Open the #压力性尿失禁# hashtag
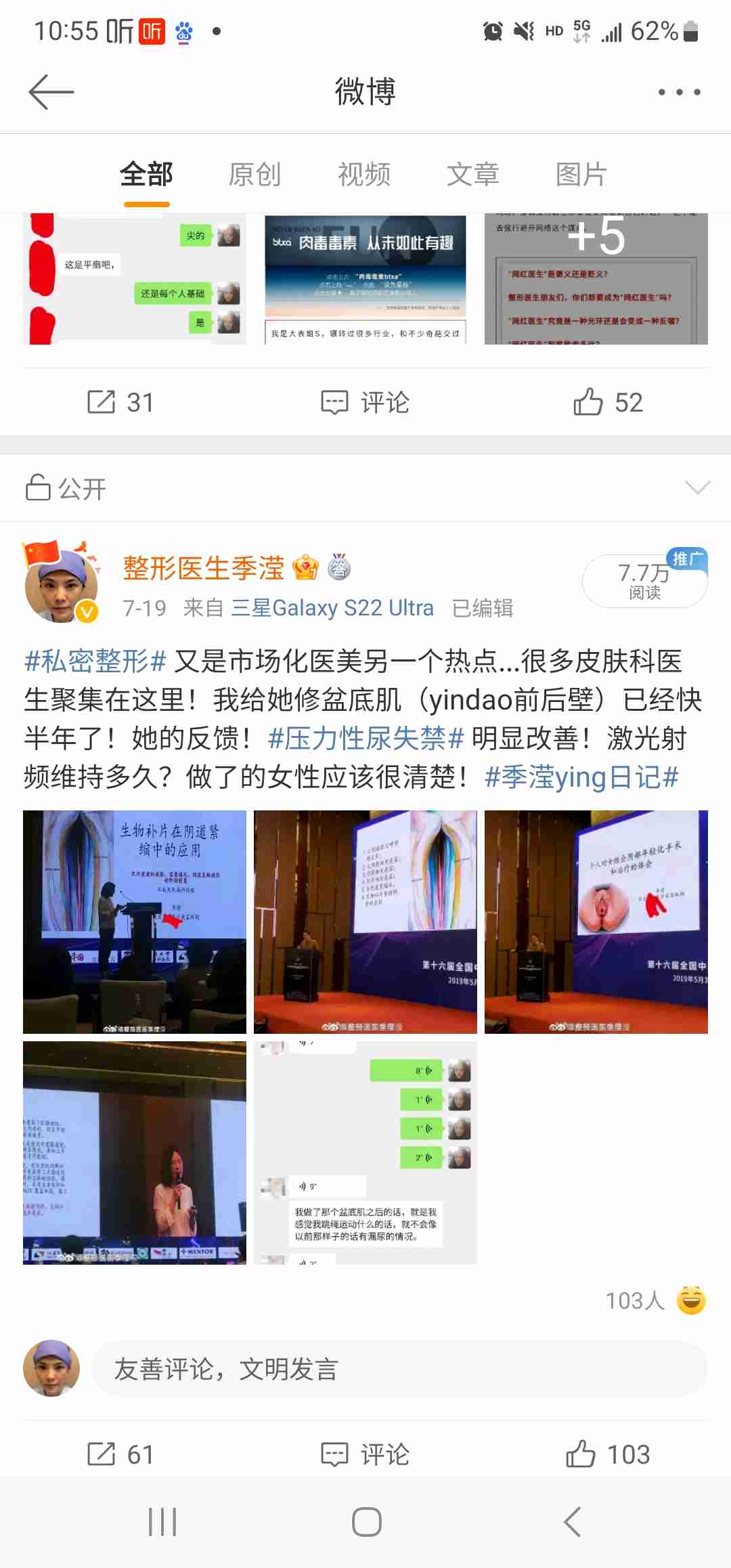This screenshot has width=731, height=1568. [x=365, y=738]
